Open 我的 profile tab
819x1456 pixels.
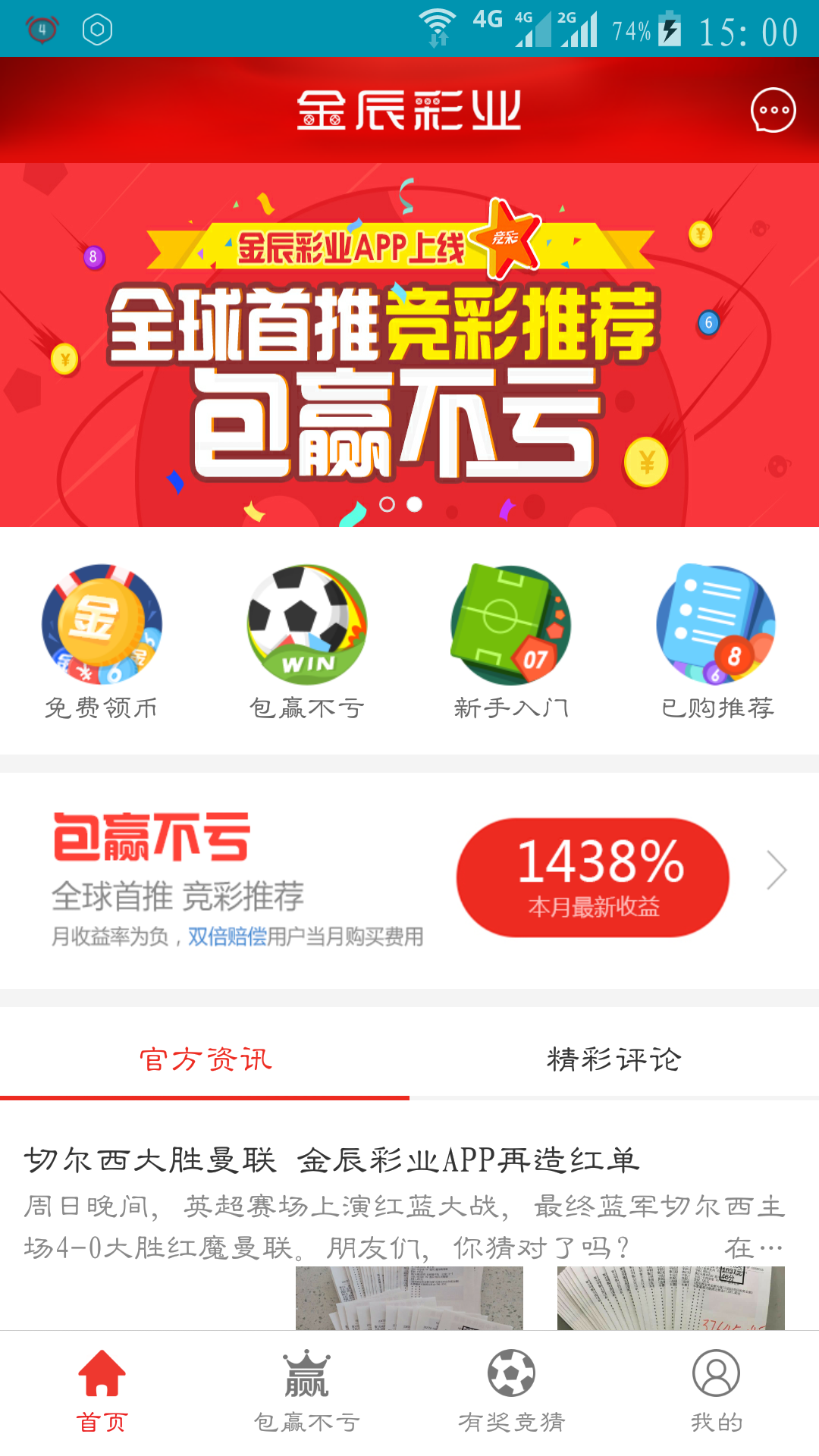717,1392
